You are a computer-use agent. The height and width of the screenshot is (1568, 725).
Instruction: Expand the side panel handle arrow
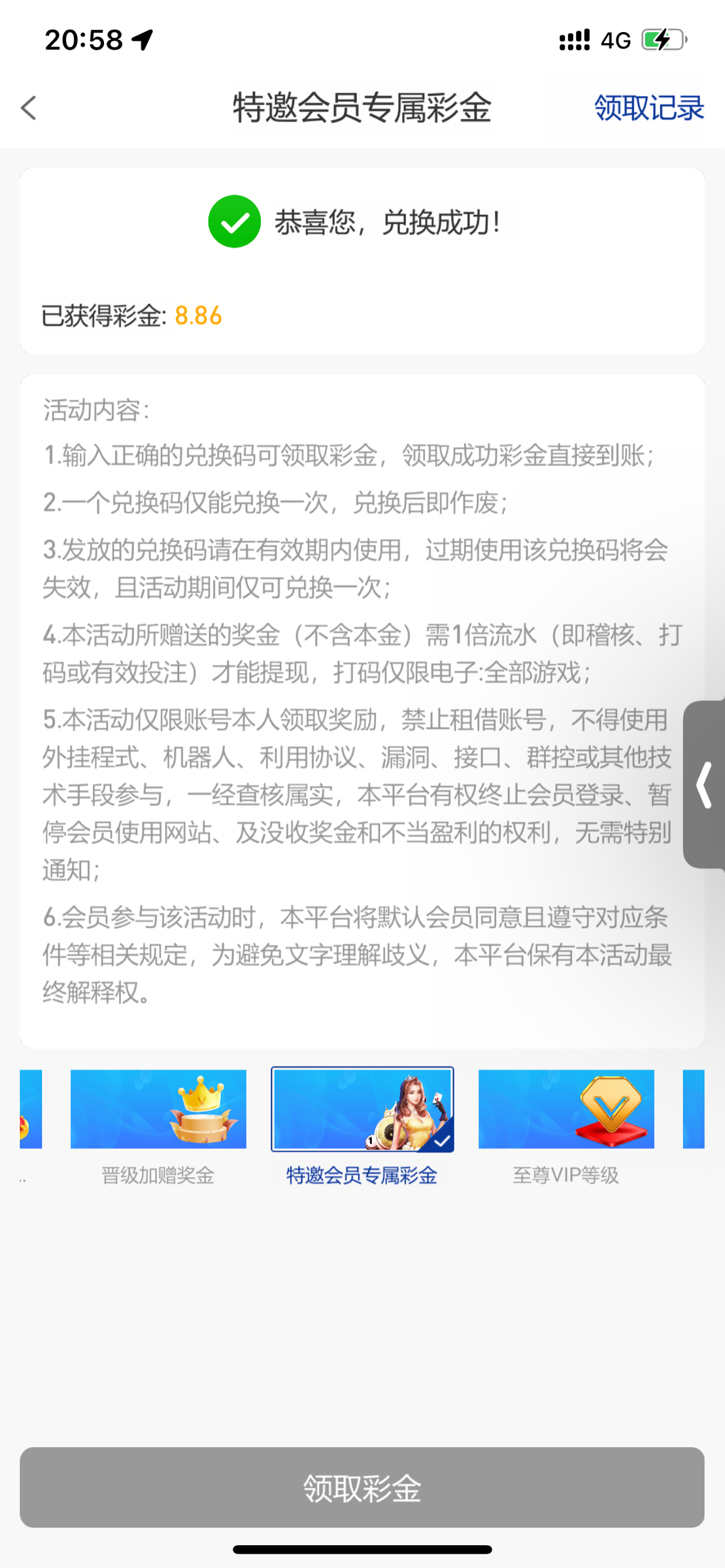(x=705, y=785)
